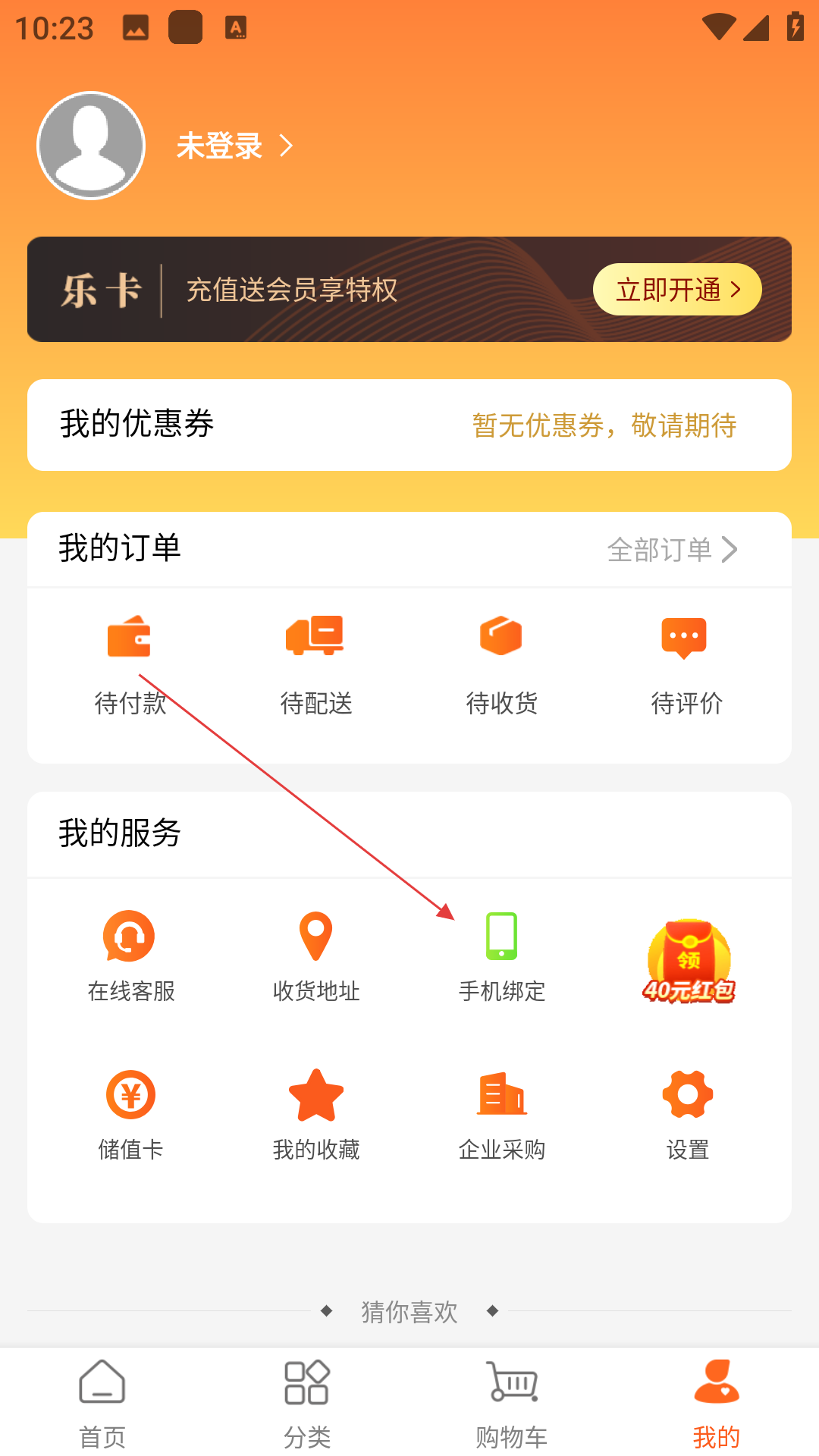Open 待配送 orders
819x1456 pixels.
click(315, 665)
